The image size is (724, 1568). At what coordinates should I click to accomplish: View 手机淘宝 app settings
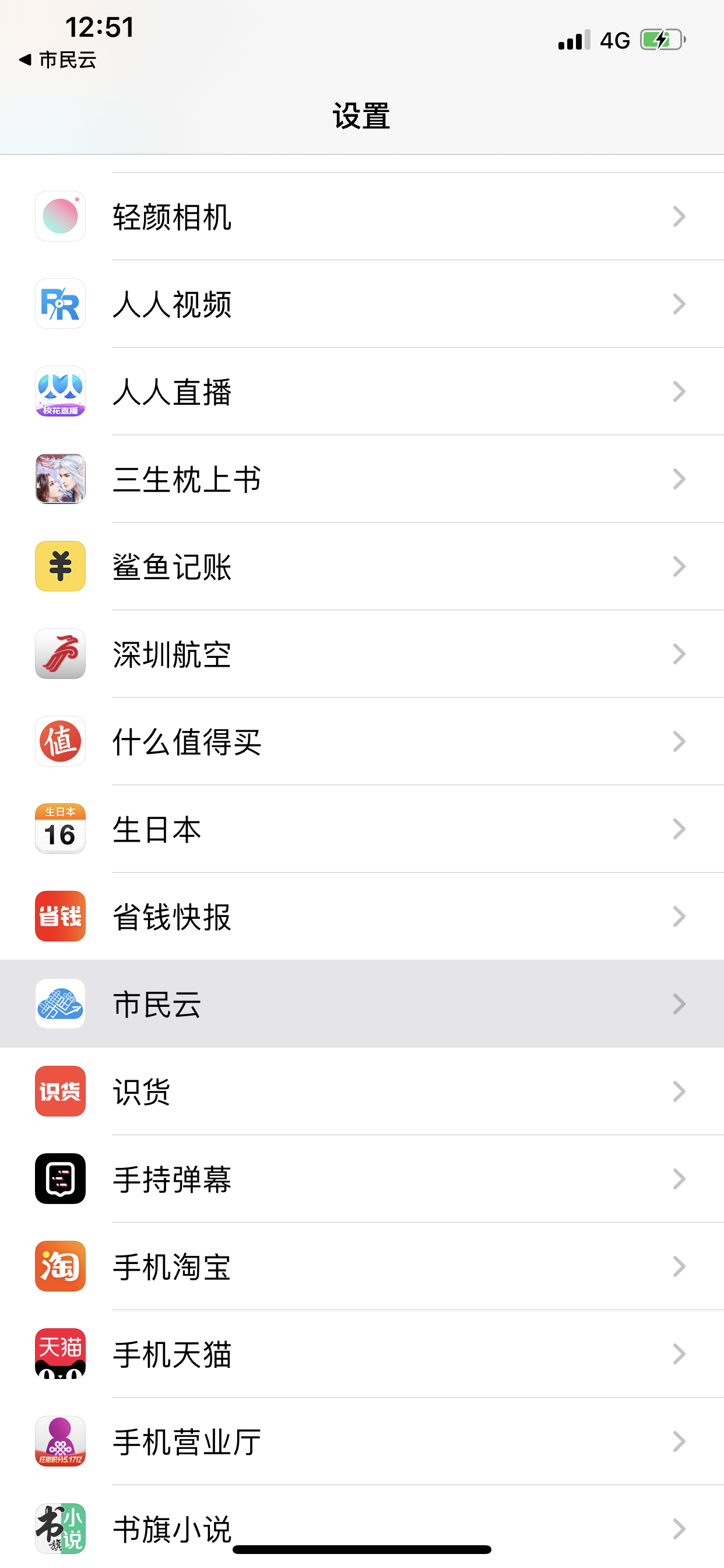tap(361, 1266)
